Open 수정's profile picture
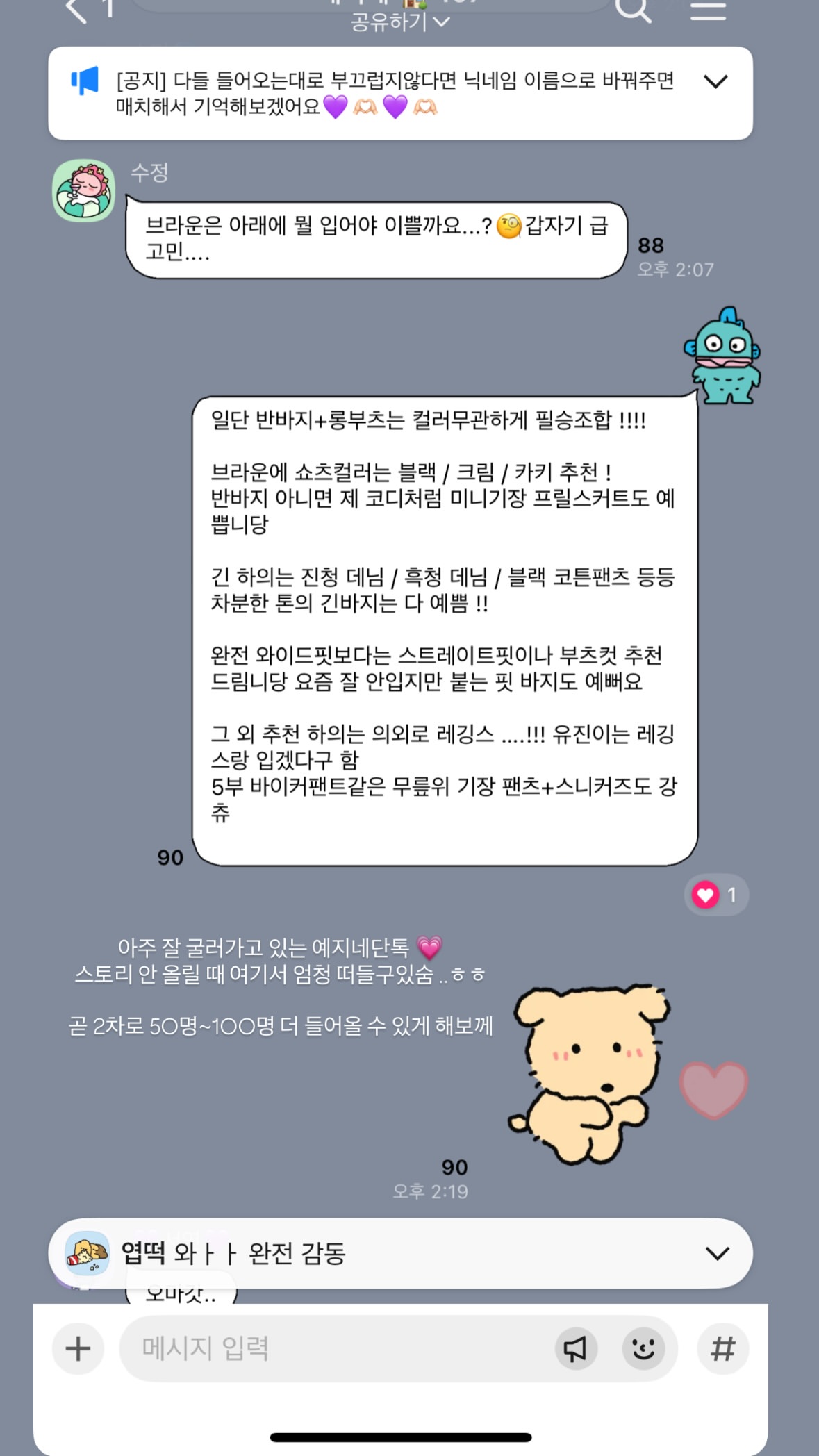 84,191
